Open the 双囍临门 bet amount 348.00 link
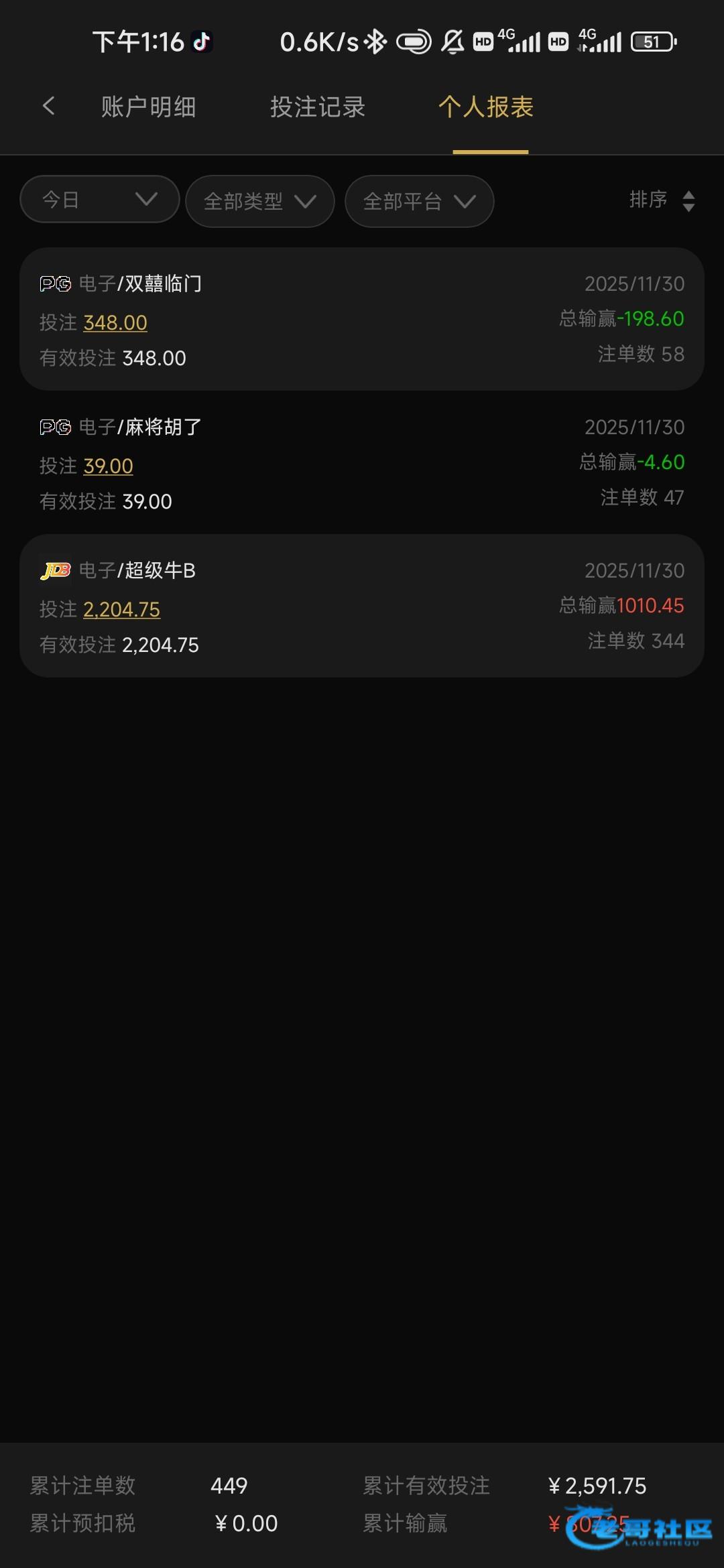The height and width of the screenshot is (1568, 724). (x=115, y=323)
